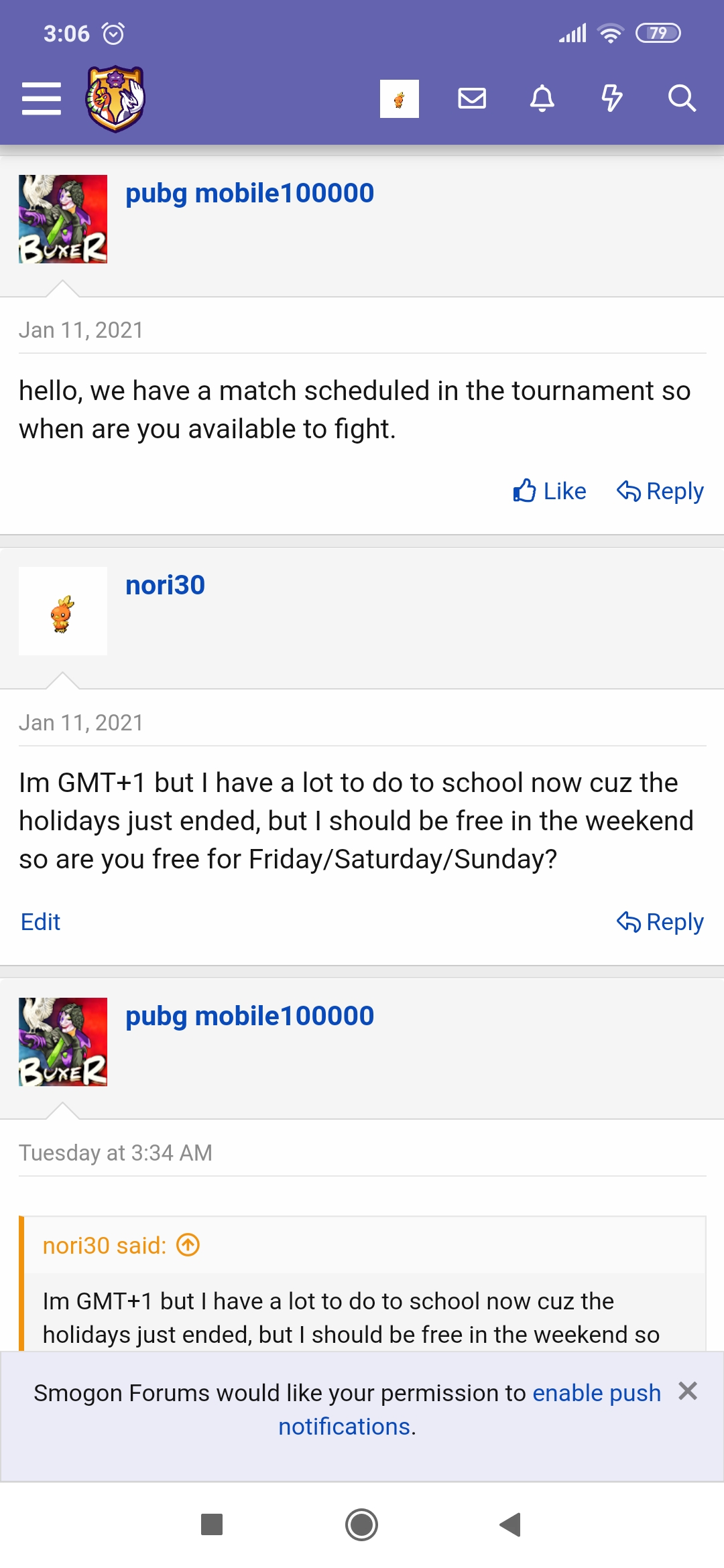Viewport: 724px width, 1568px height.
Task: Dismiss the push notifications banner
Action: tap(688, 1392)
